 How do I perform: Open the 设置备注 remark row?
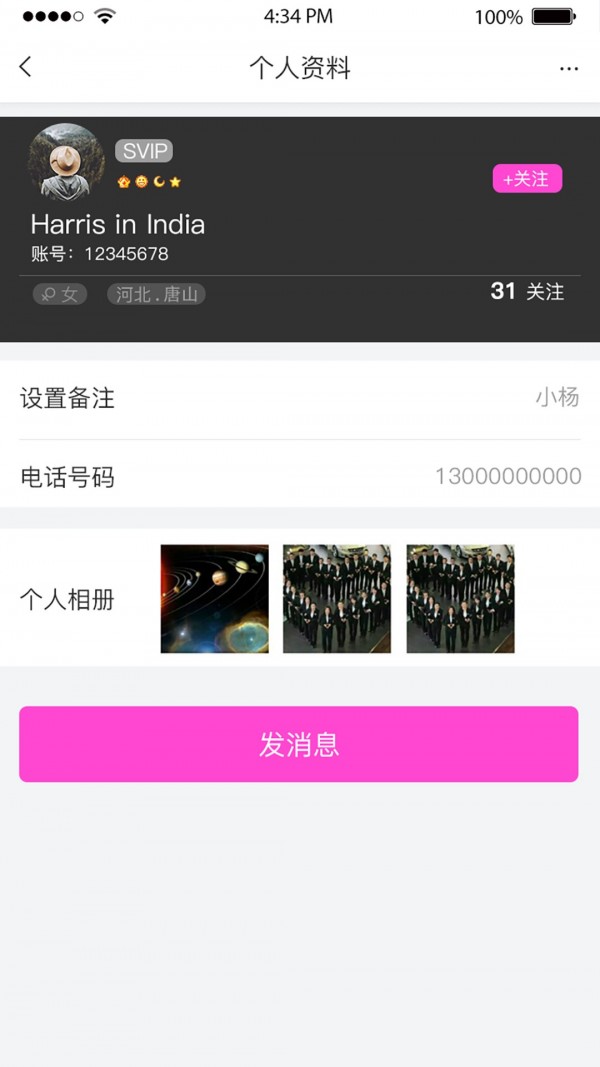click(300, 398)
